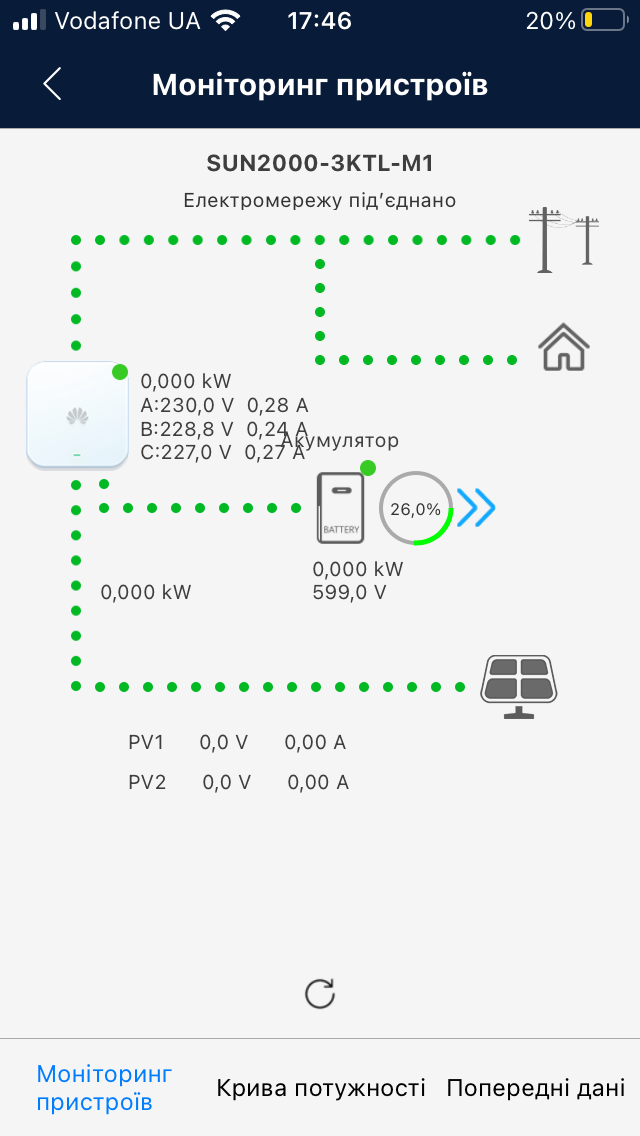Image resolution: width=640 pixels, height=1136 pixels.
Task: Open the Попередні дані tab
Action: tap(536, 1087)
